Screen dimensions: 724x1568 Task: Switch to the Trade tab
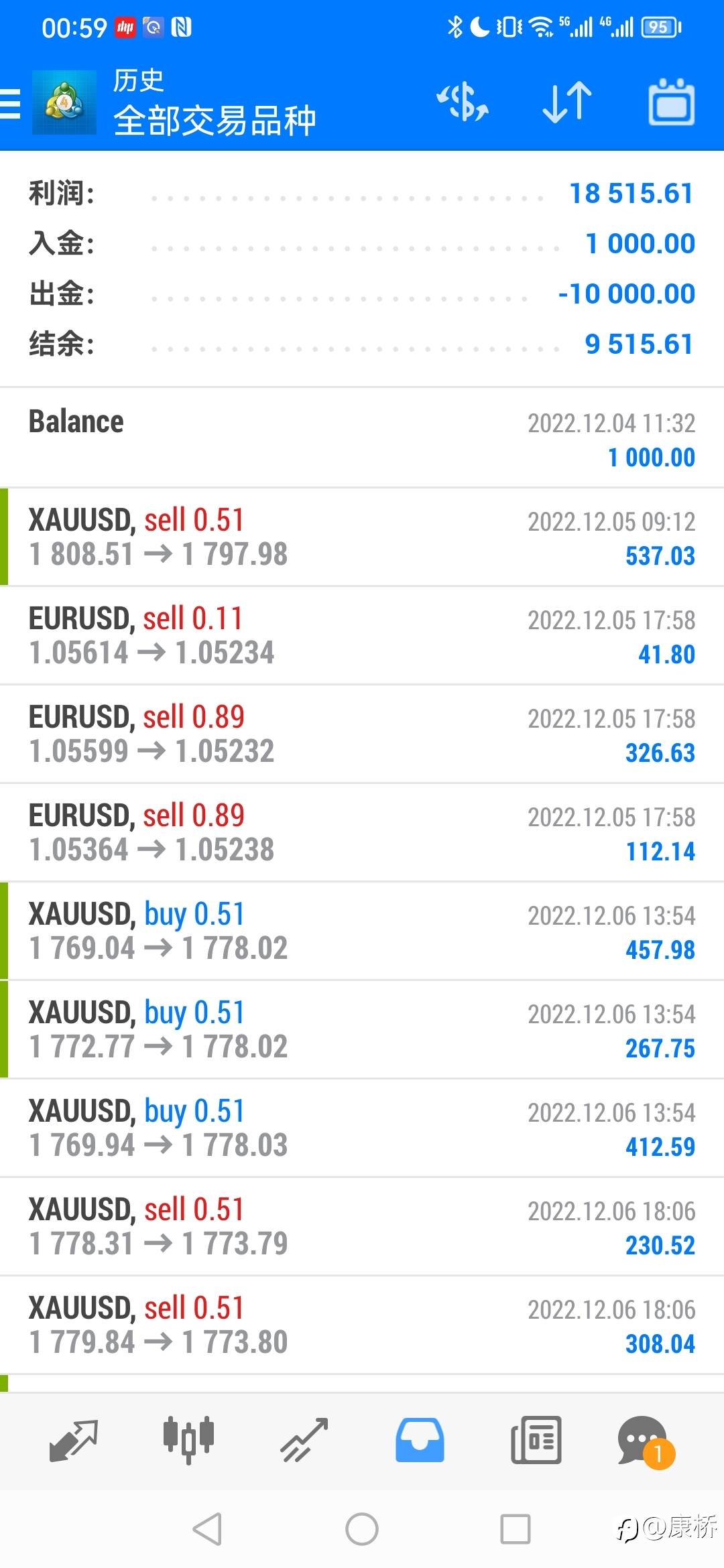304,1441
